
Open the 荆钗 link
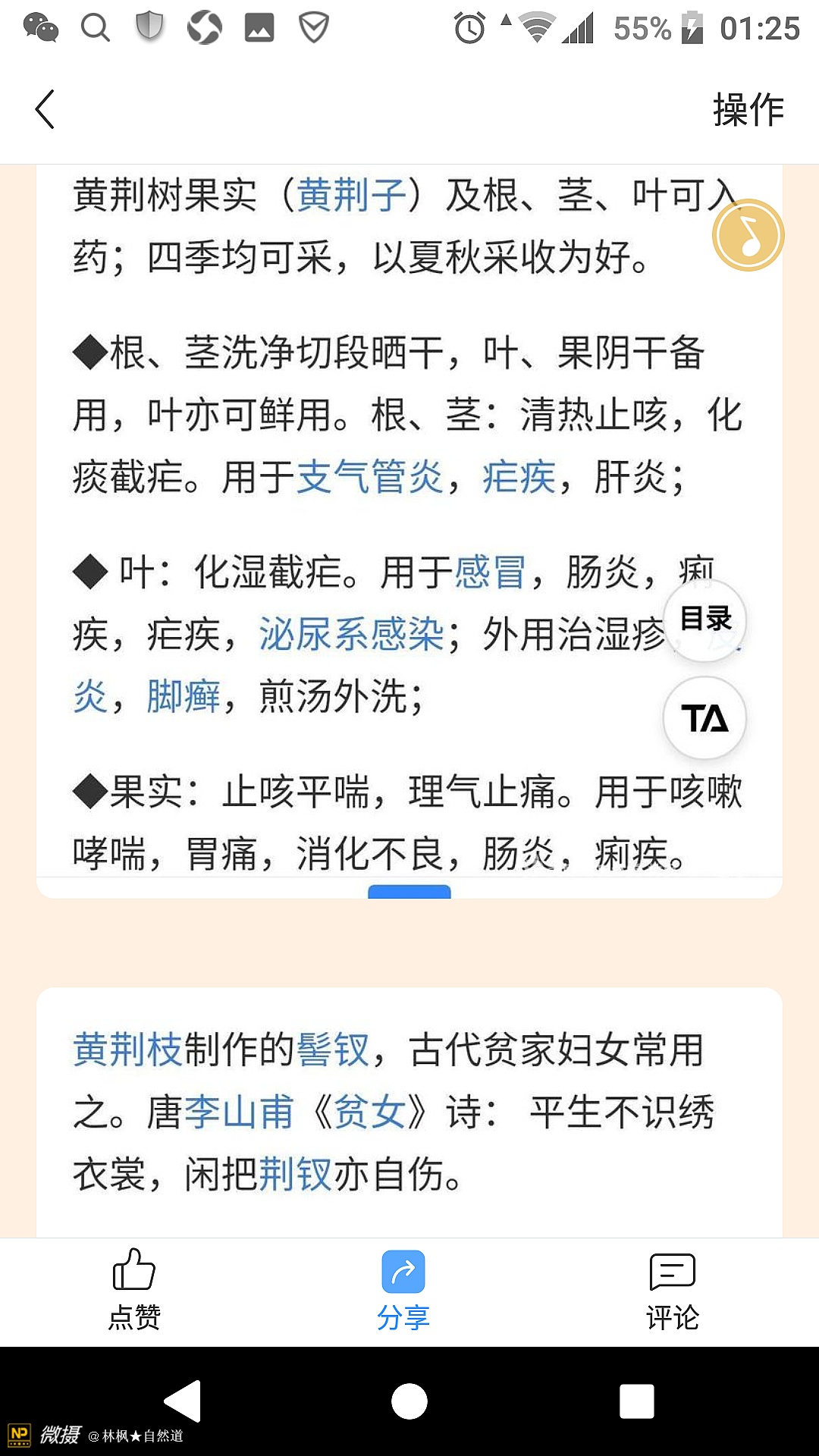point(296,1175)
